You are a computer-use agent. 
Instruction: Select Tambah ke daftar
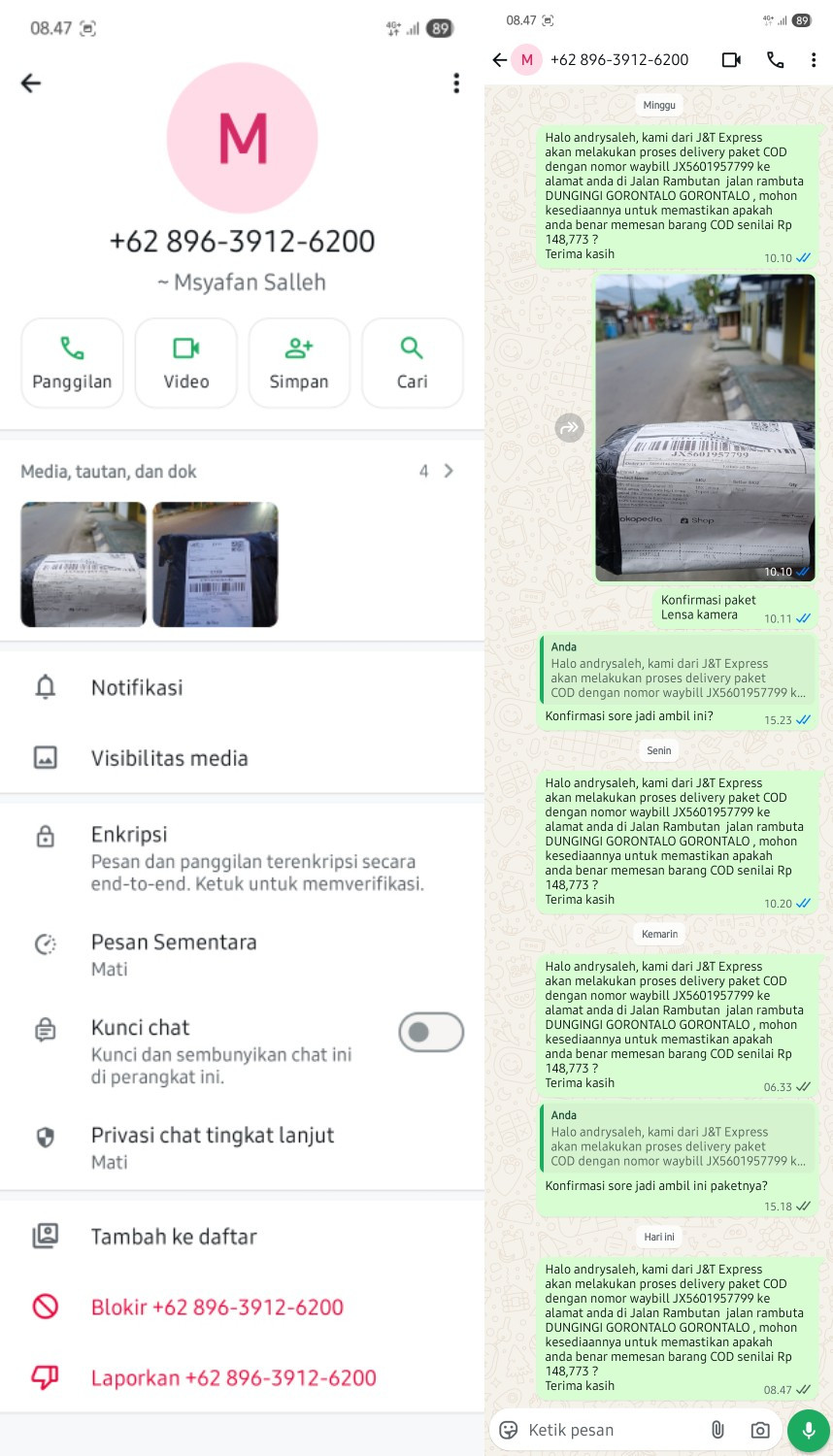[242, 1237]
